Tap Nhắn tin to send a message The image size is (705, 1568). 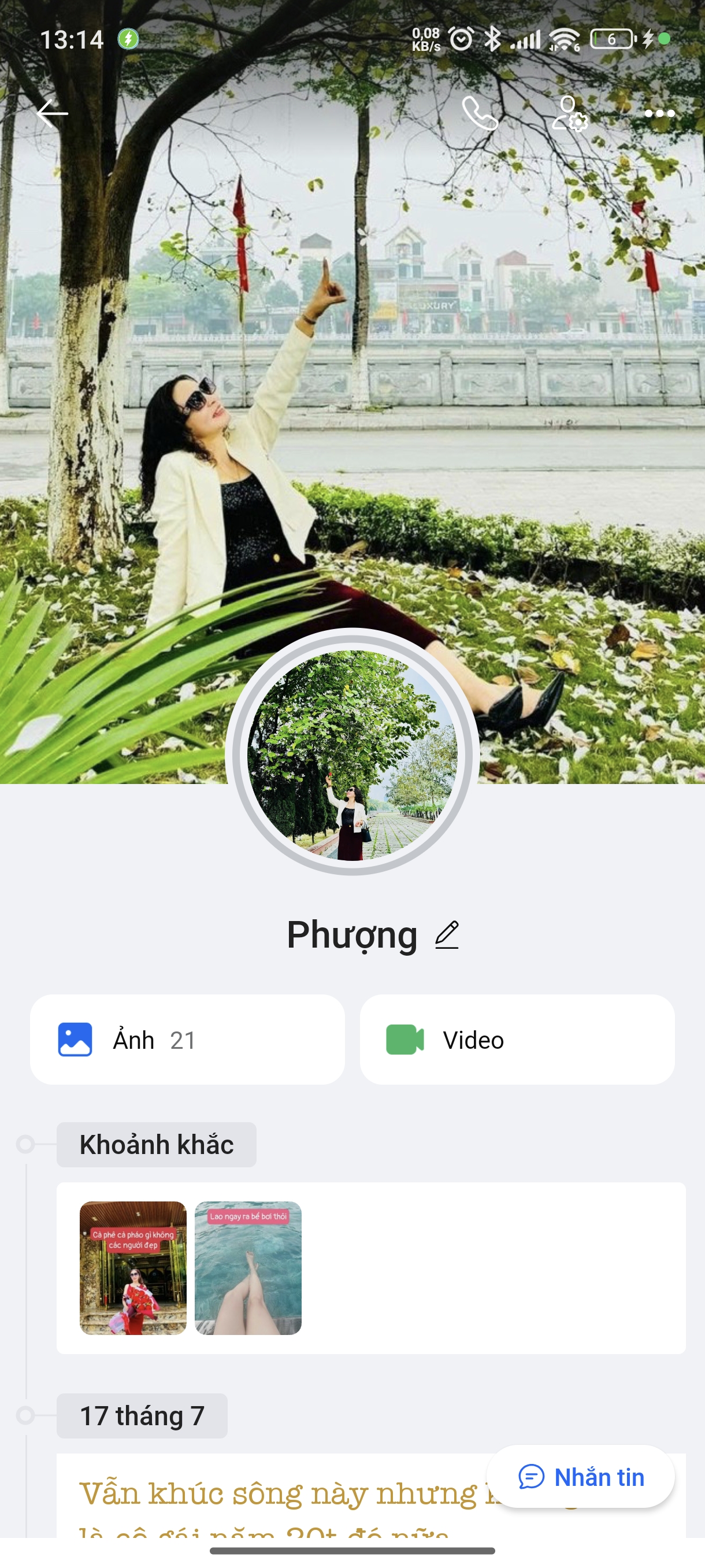point(581,1477)
